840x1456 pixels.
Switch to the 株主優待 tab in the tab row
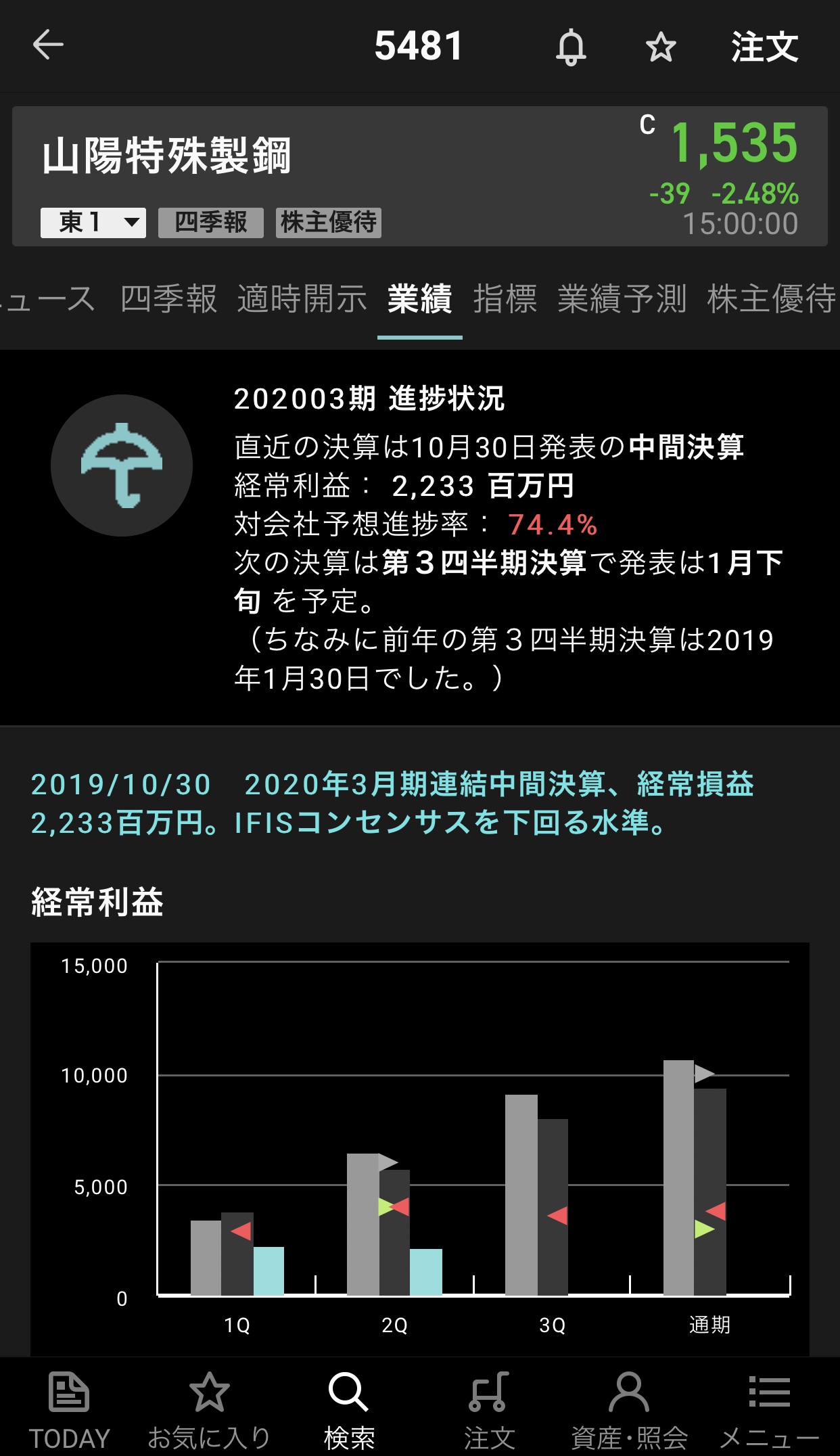tap(771, 299)
